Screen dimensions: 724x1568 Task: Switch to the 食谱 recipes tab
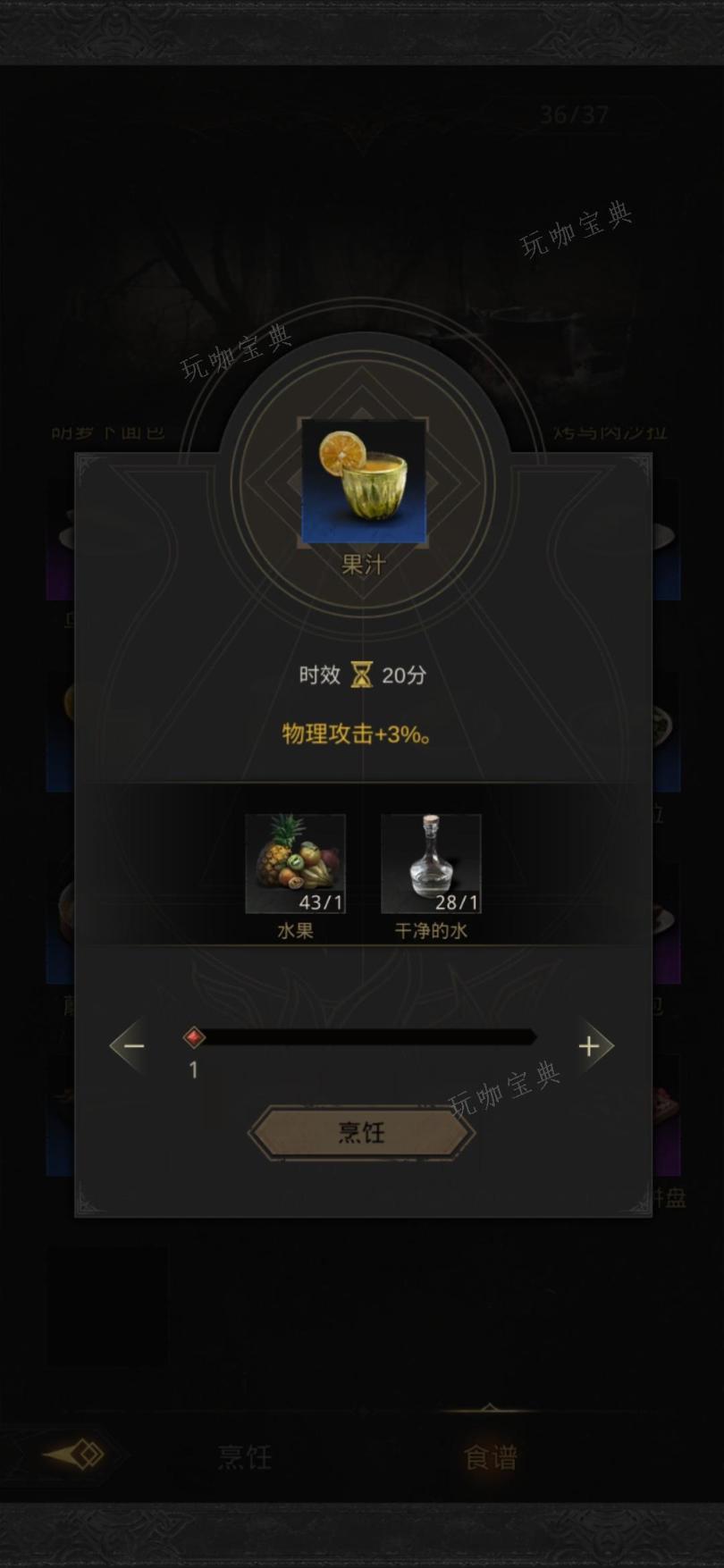tap(490, 1458)
